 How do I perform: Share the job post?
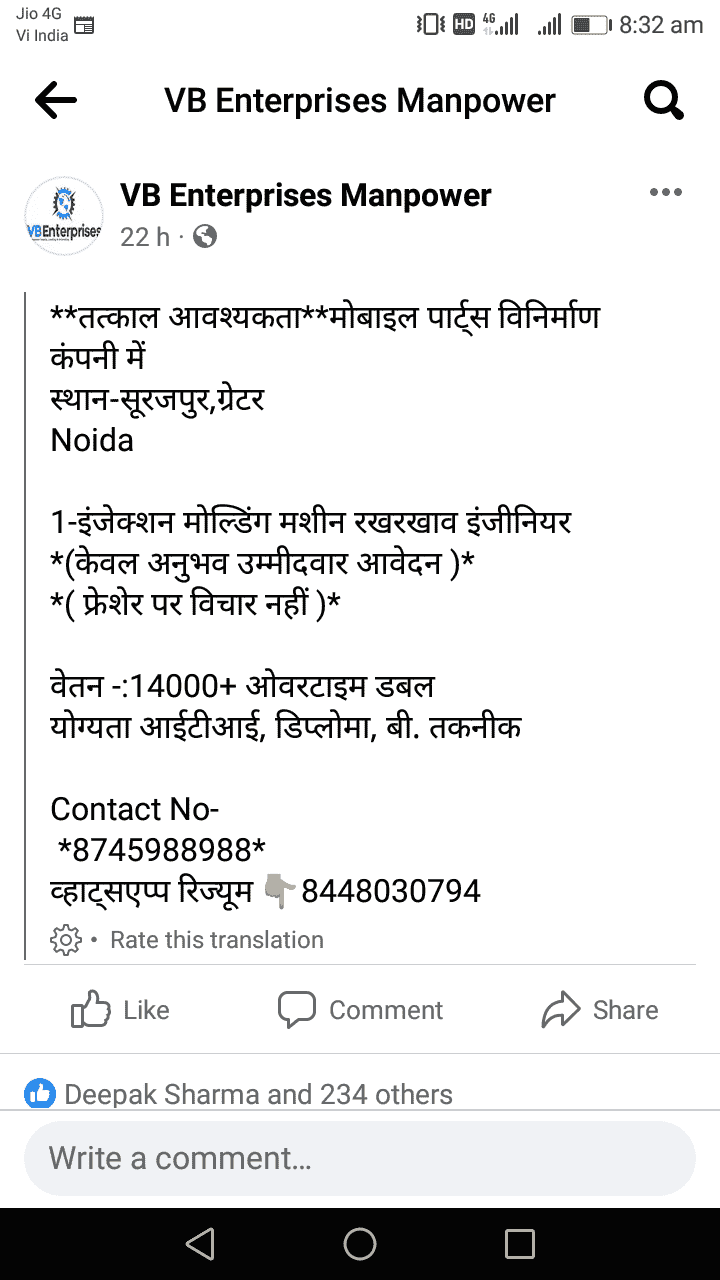pyautogui.click(x=600, y=1010)
